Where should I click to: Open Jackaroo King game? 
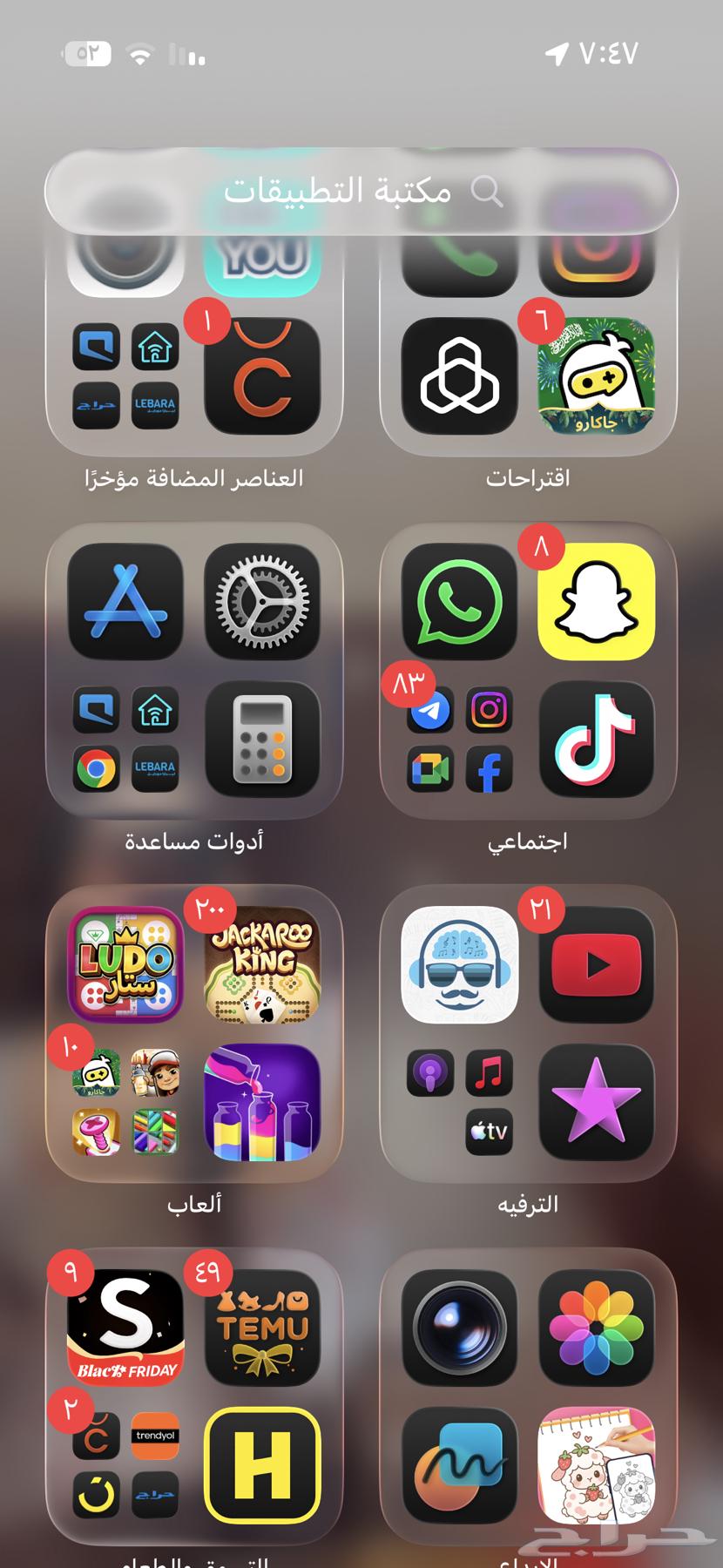tap(262, 964)
